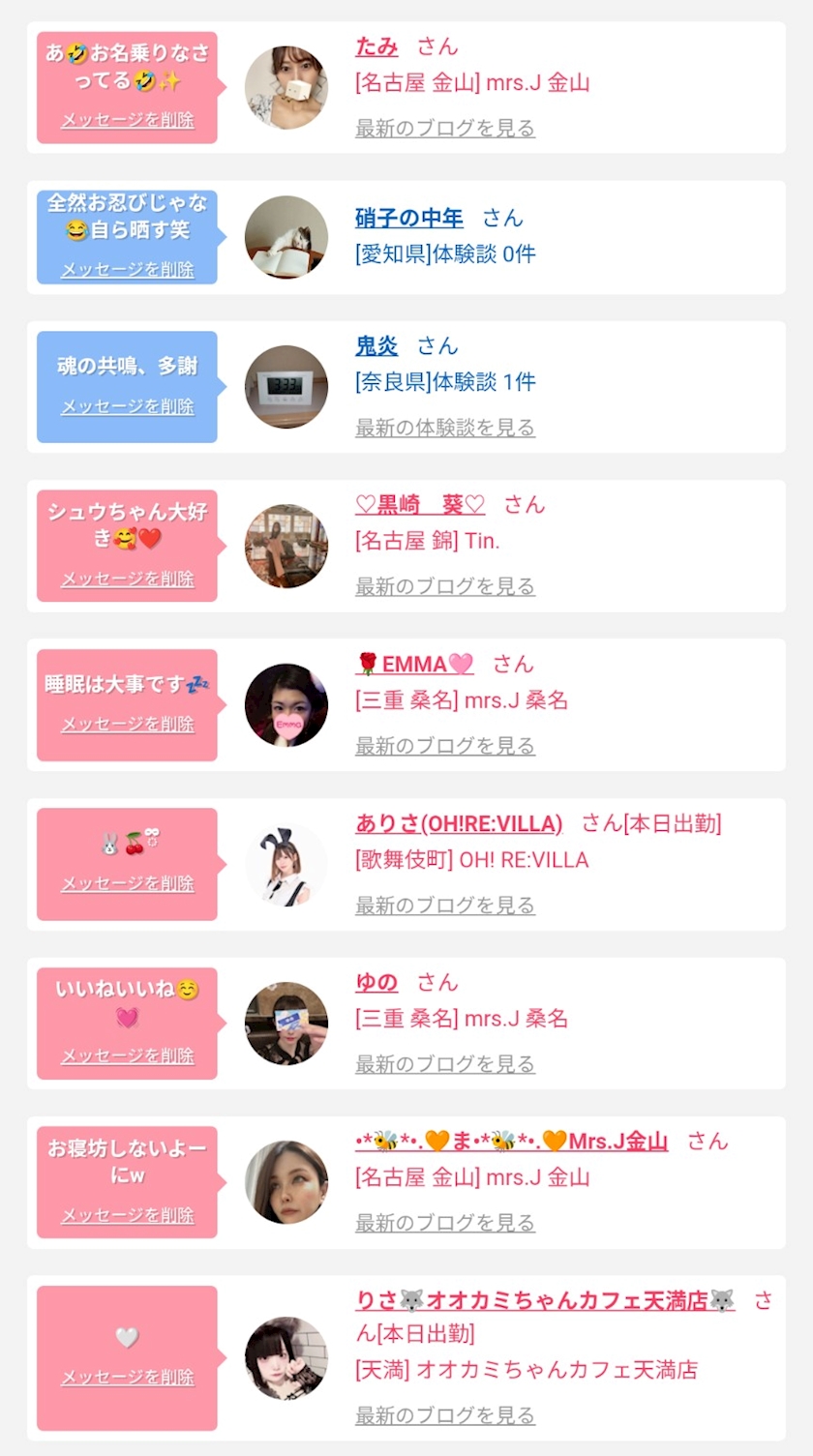
Task: View the latest blog of たみ
Action: 445,128
